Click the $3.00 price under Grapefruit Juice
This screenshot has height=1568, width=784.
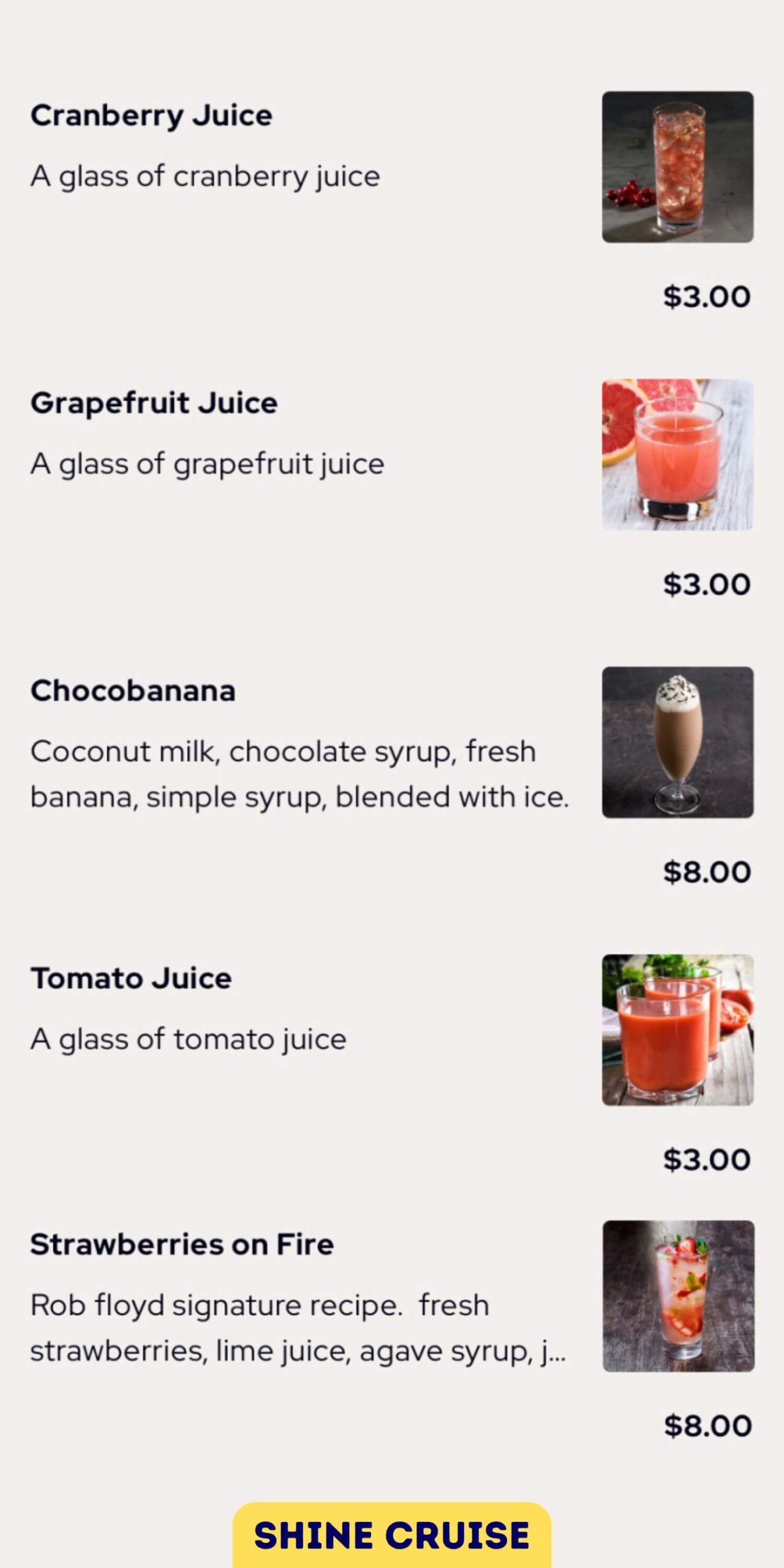(706, 584)
